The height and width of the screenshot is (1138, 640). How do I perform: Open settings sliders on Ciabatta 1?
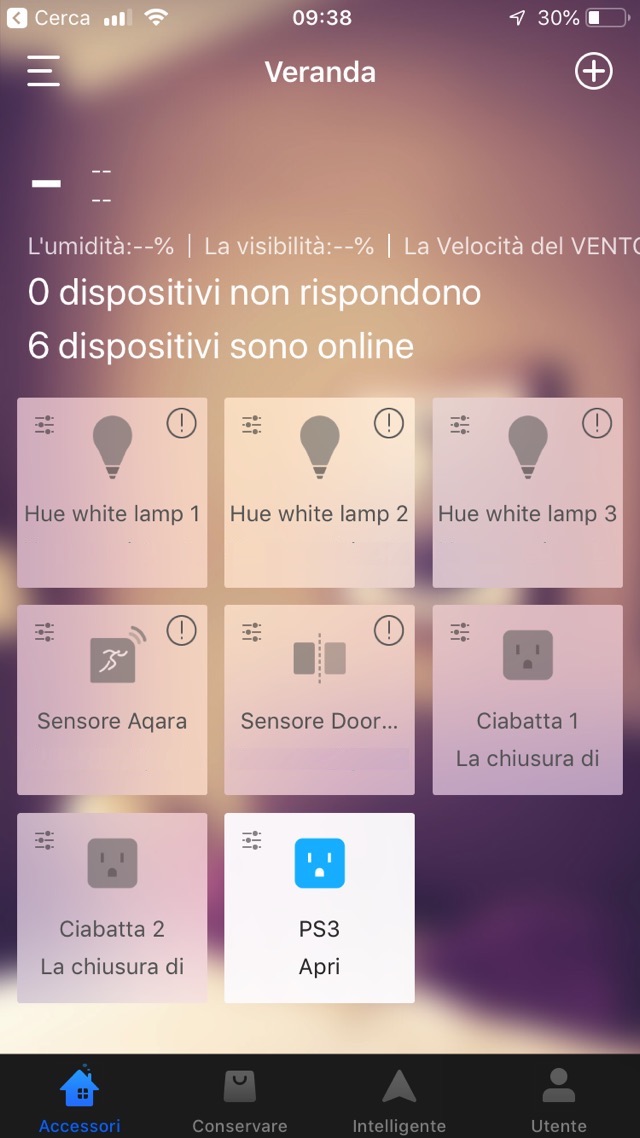460,632
